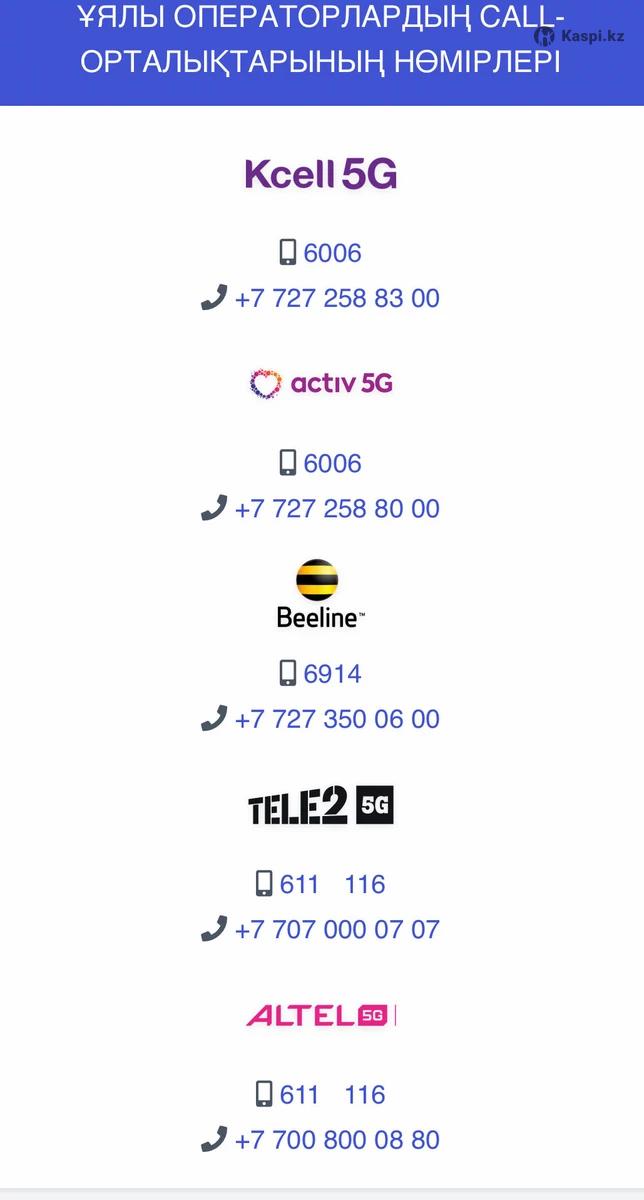Dial Altel number +7 700 800 08 80
644x1200 pixels.
(337, 1139)
